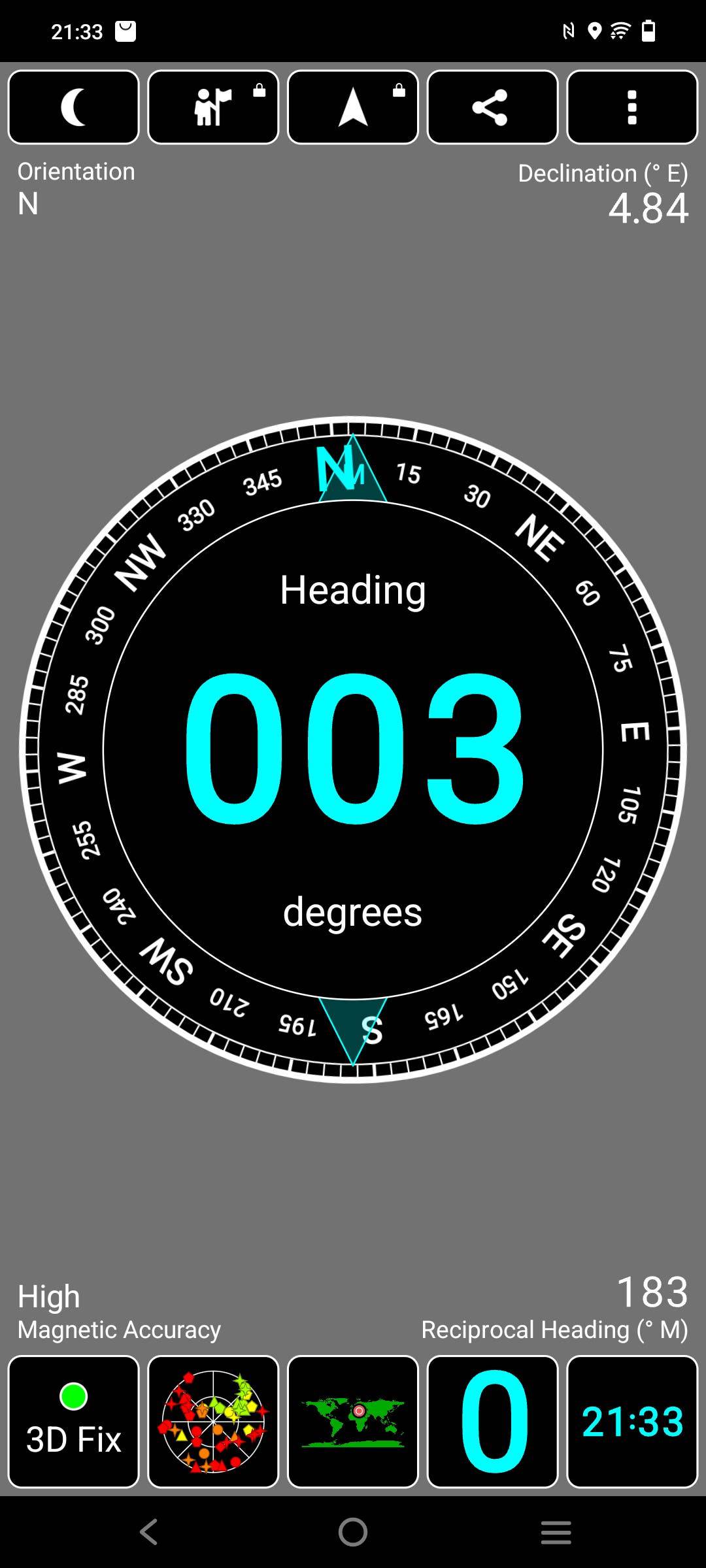706x1568 pixels.
Task: Open the locked waypoint flag feature
Action: pos(213,107)
